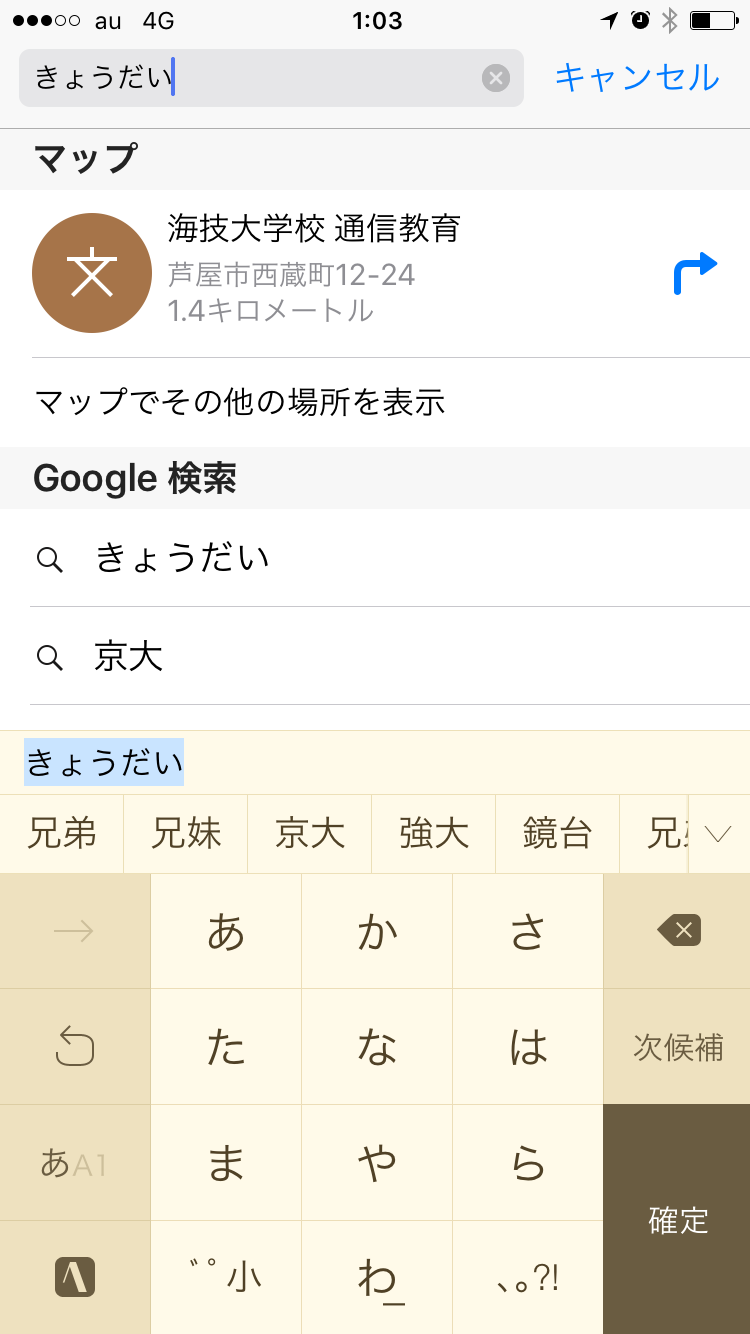Expand the full candidate list
Image resolution: width=750 pixels, height=1334 pixels.
(x=718, y=833)
